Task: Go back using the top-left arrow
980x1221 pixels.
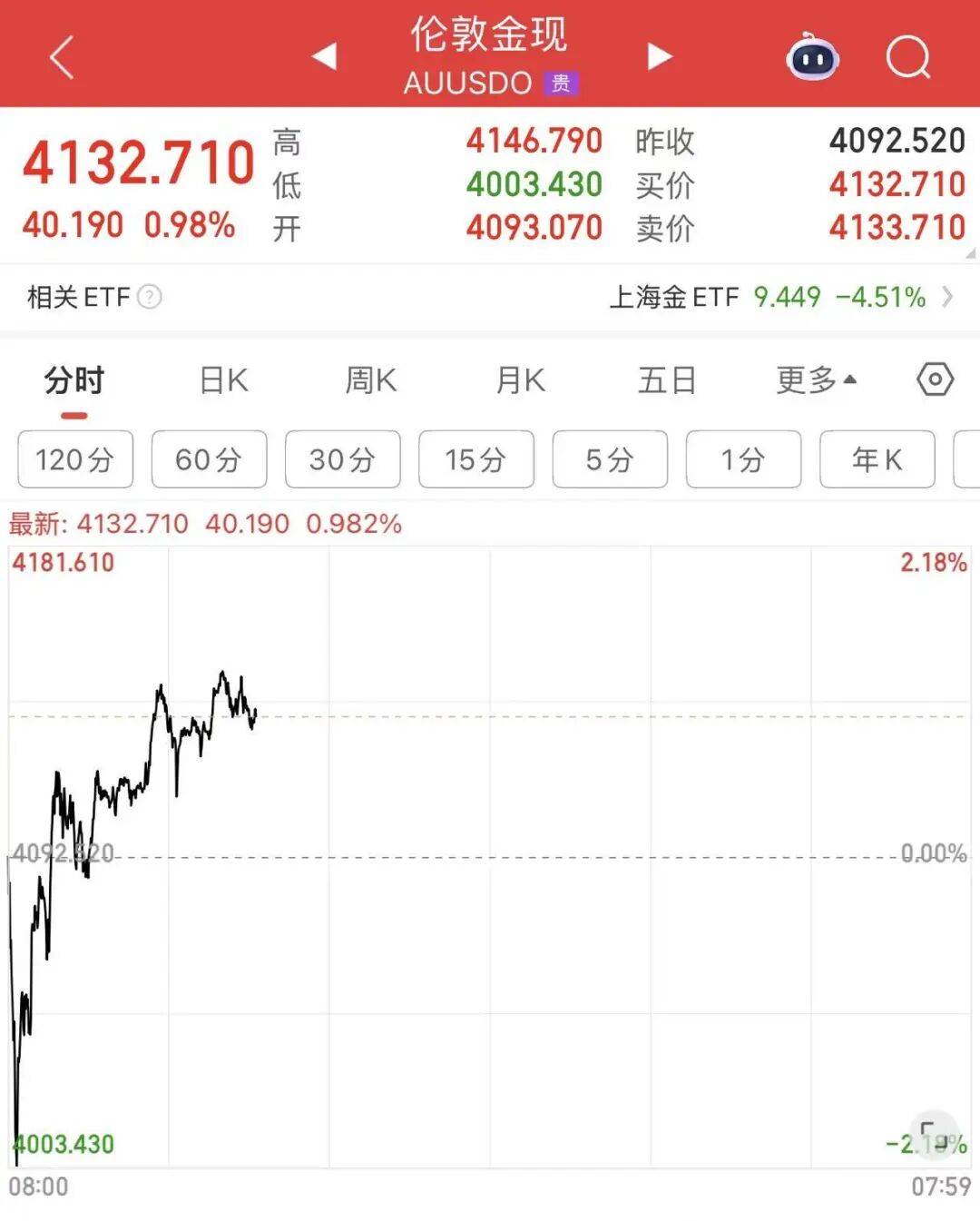Action: [x=61, y=57]
